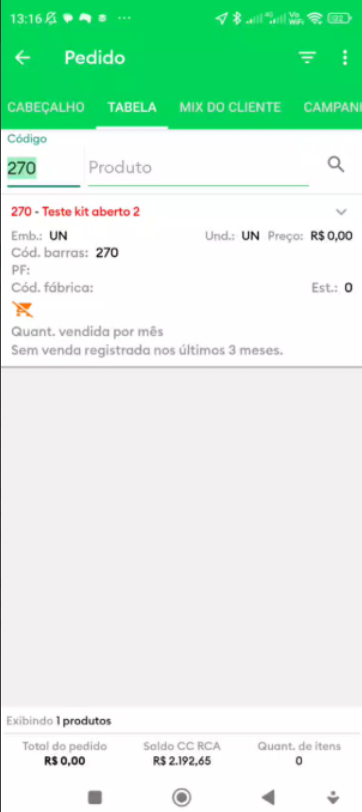Tap the system home button
This screenshot has width=362, height=812.
click(181, 796)
